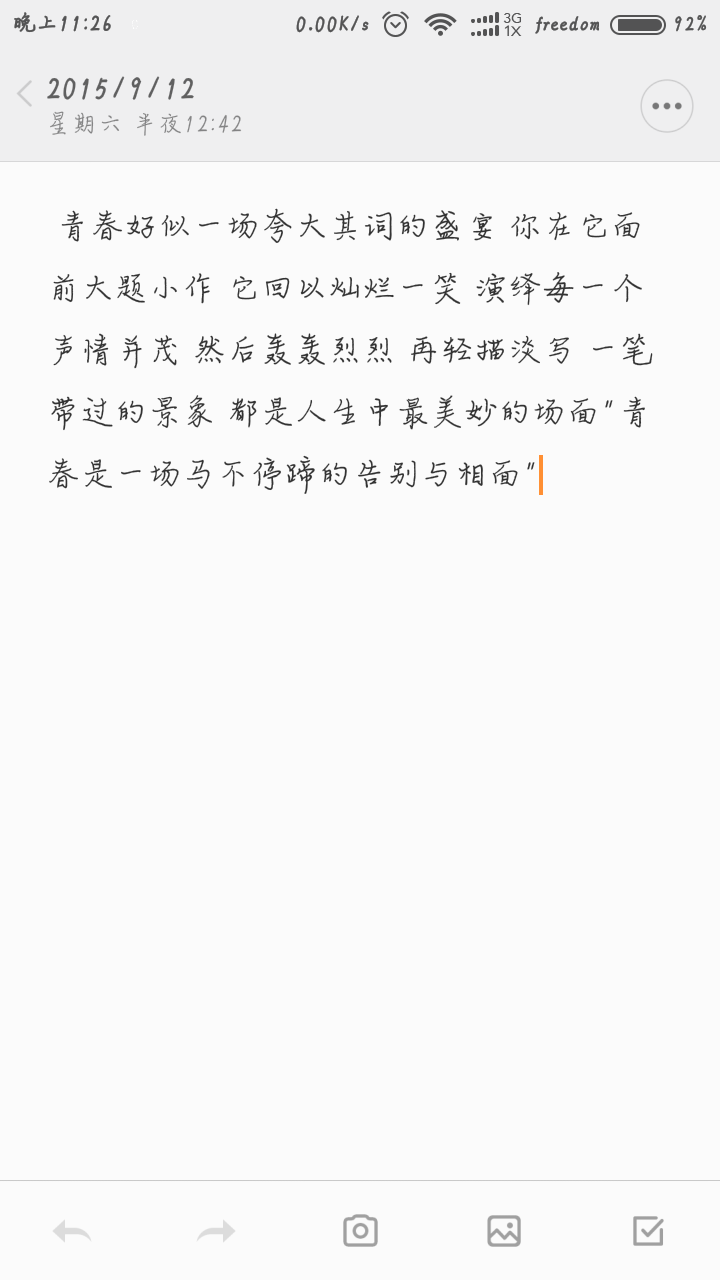The height and width of the screenshot is (1280, 720).
Task: Redo the last edit
Action: (216, 1231)
